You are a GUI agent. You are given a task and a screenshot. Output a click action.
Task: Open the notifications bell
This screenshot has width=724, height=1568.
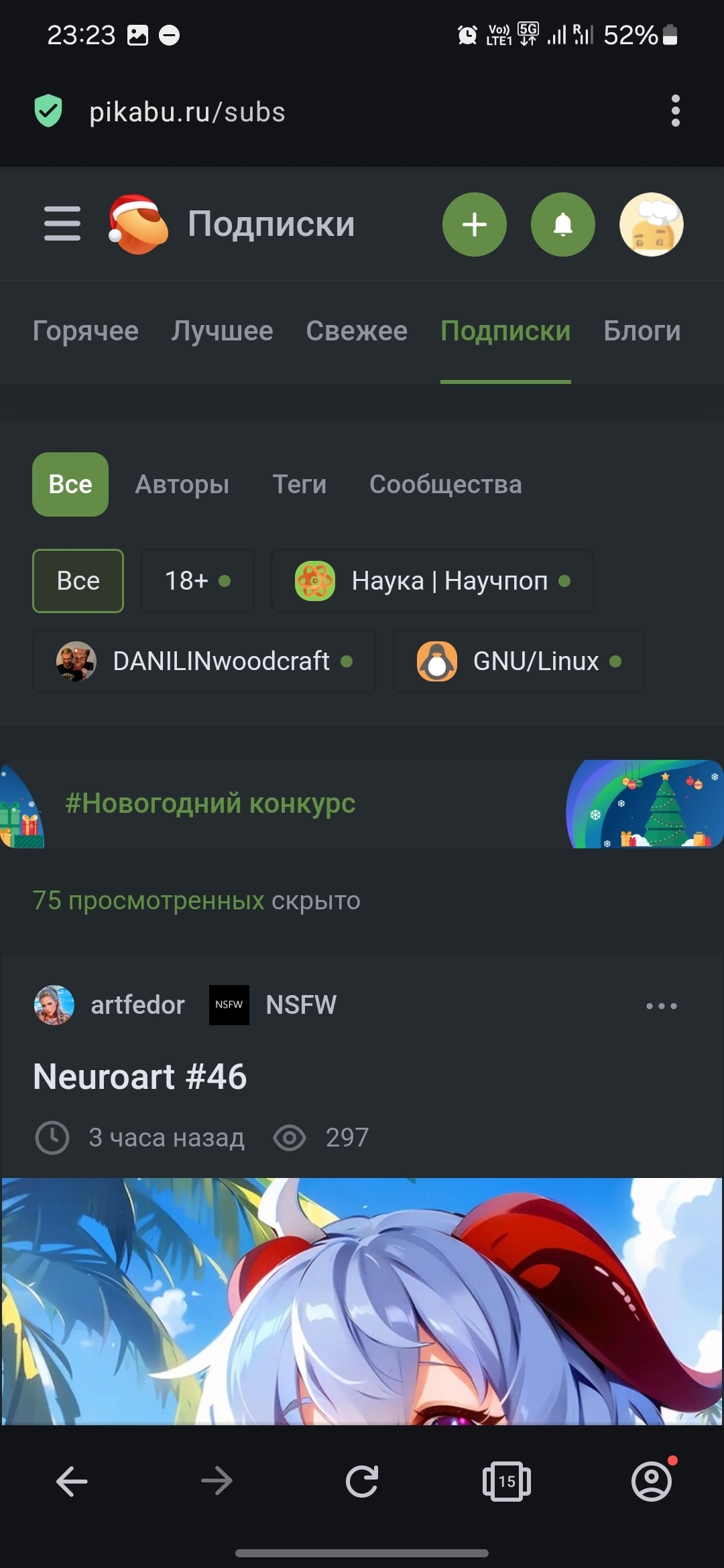[x=562, y=224]
